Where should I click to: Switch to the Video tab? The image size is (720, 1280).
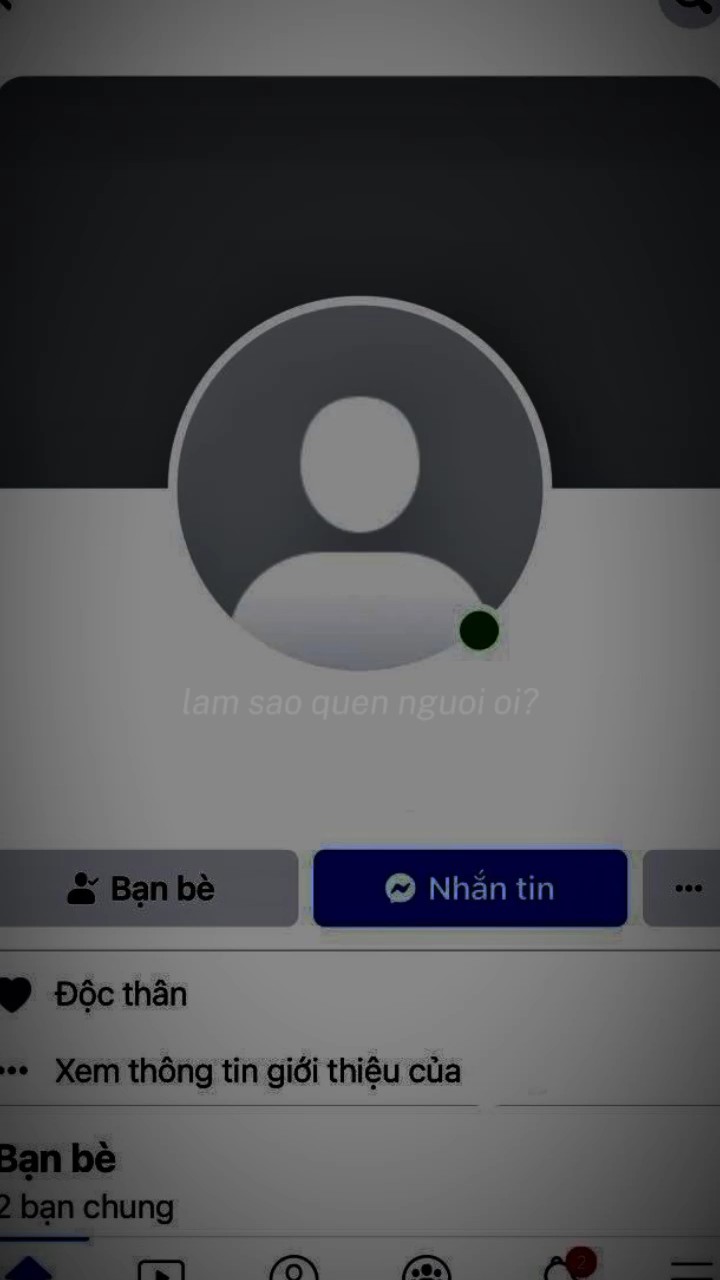click(160, 1269)
